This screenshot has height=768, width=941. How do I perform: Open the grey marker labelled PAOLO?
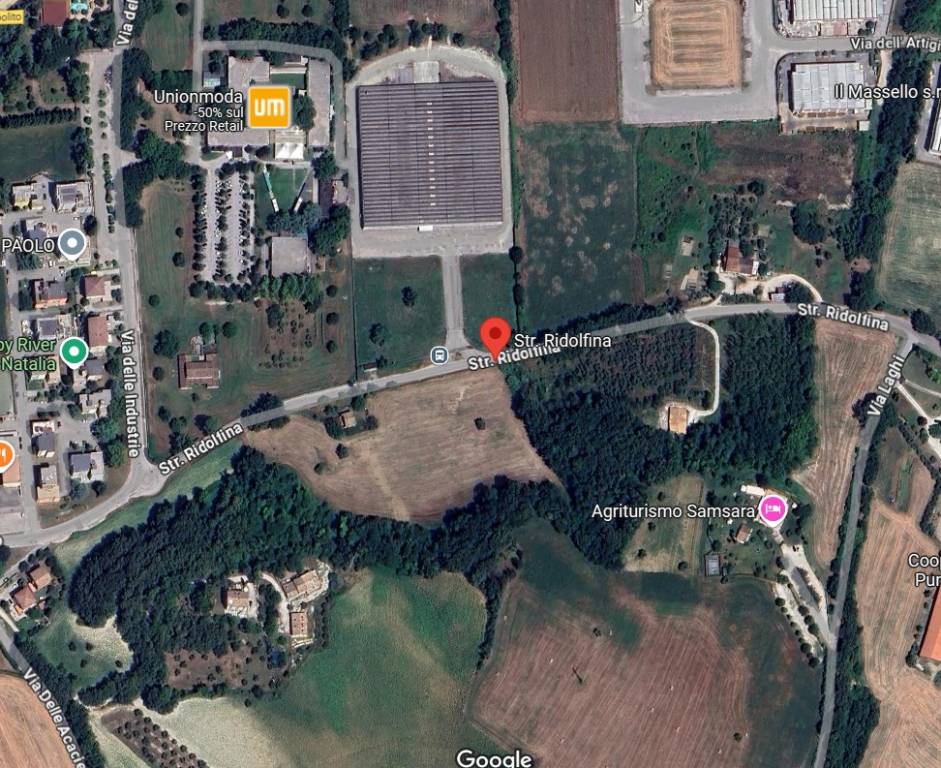coord(71,242)
